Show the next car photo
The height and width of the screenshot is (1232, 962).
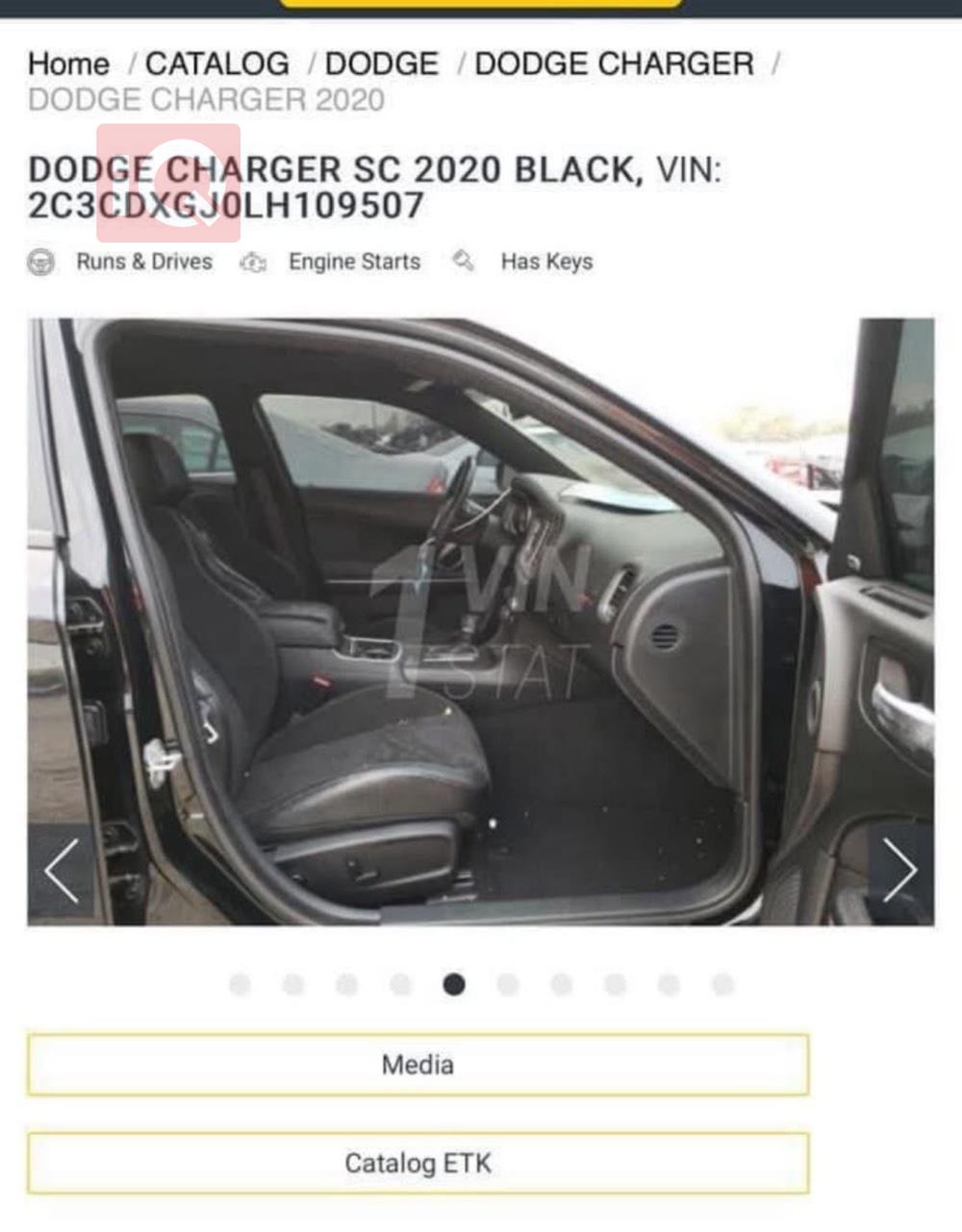tap(899, 871)
